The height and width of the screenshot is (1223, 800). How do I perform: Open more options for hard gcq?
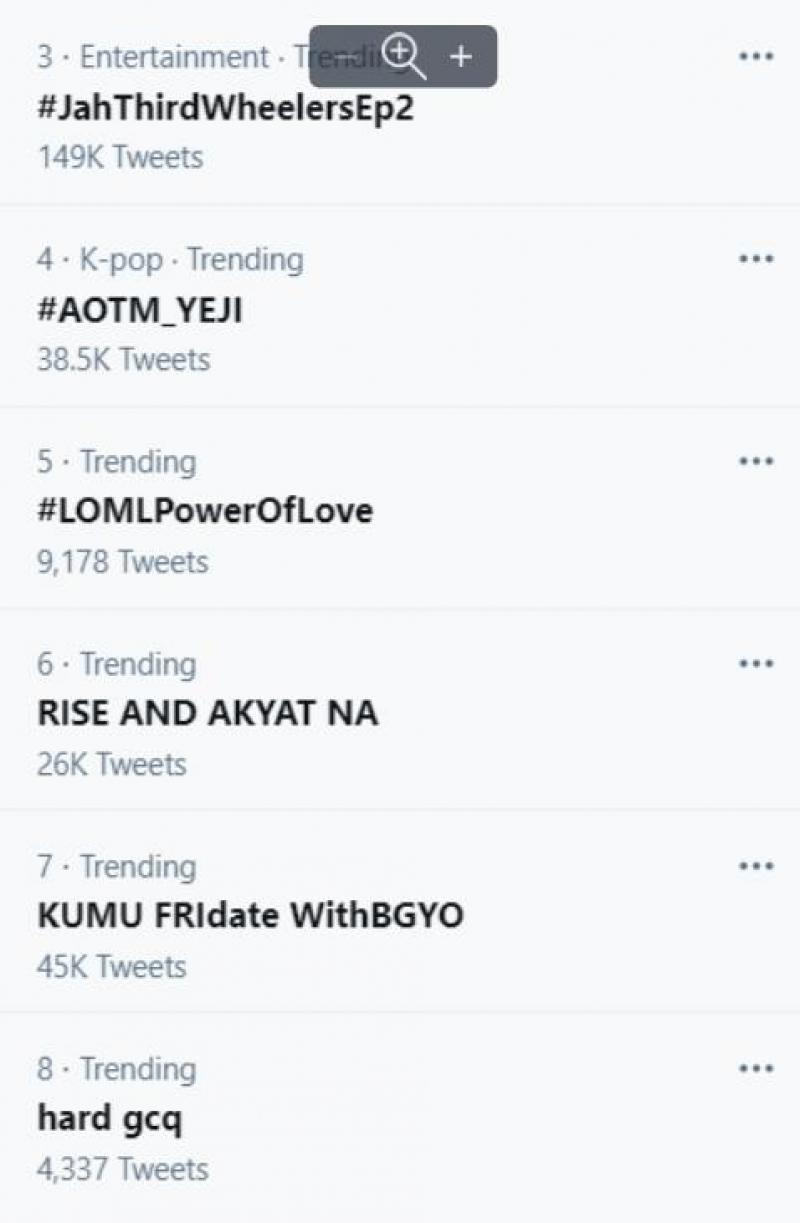[x=756, y=1068]
